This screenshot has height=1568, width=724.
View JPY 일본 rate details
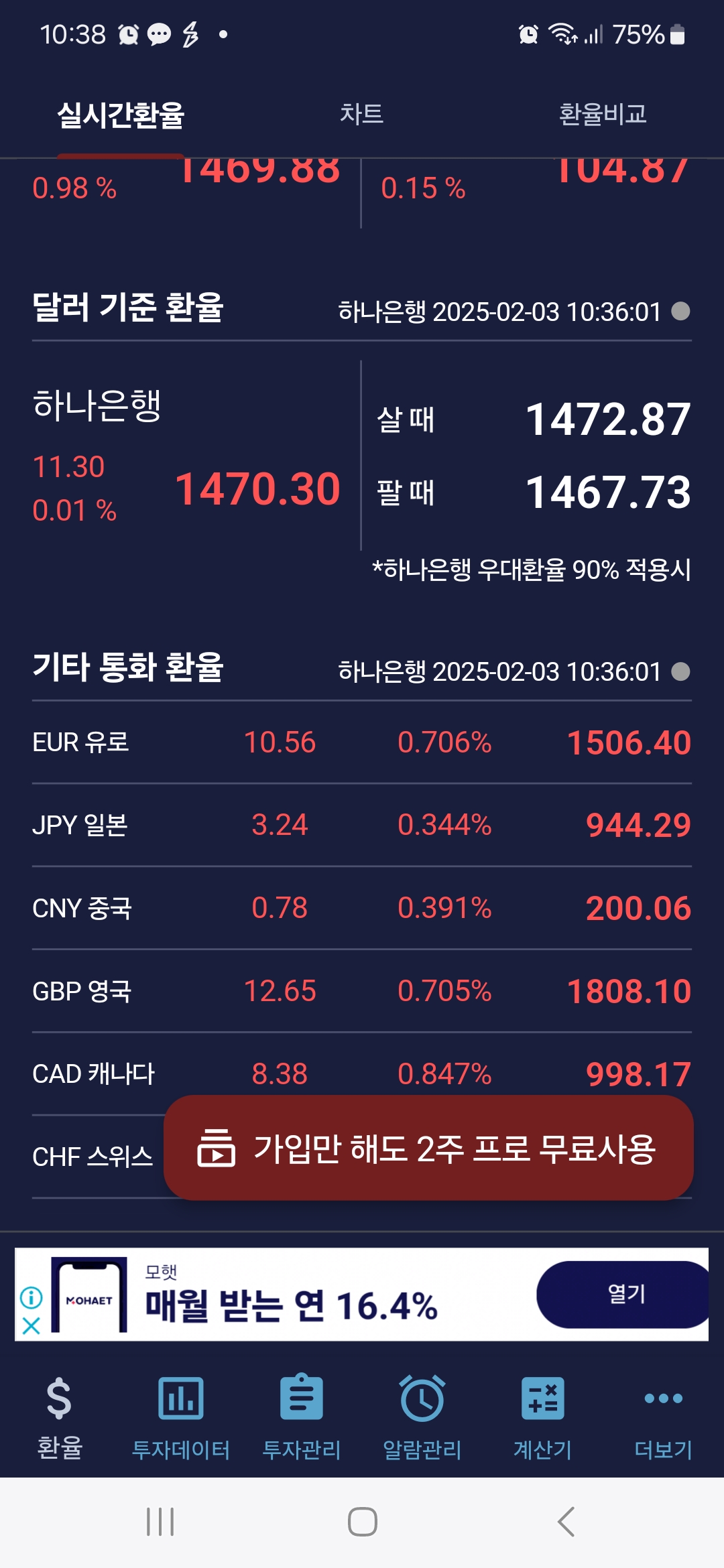(361, 825)
